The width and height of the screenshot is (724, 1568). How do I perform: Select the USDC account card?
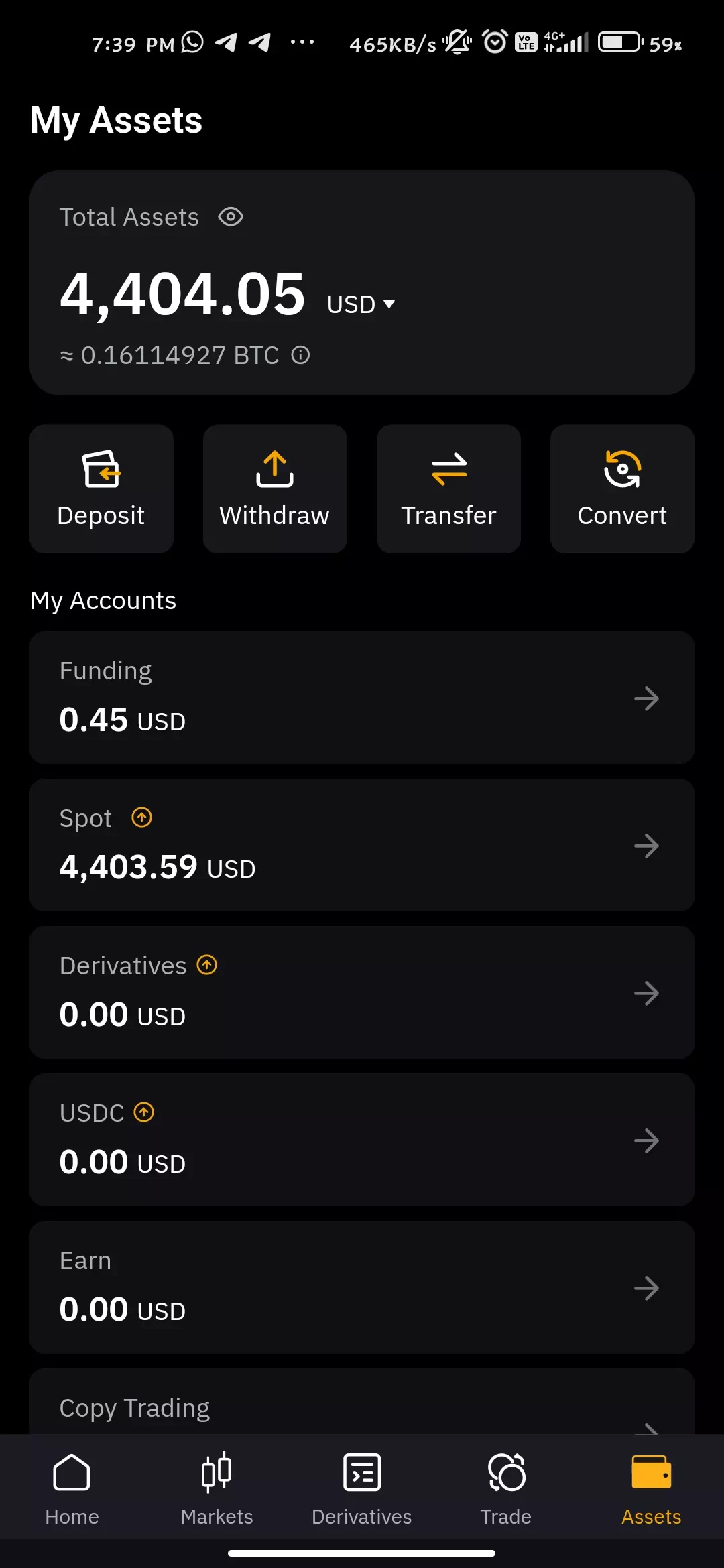tap(361, 1140)
